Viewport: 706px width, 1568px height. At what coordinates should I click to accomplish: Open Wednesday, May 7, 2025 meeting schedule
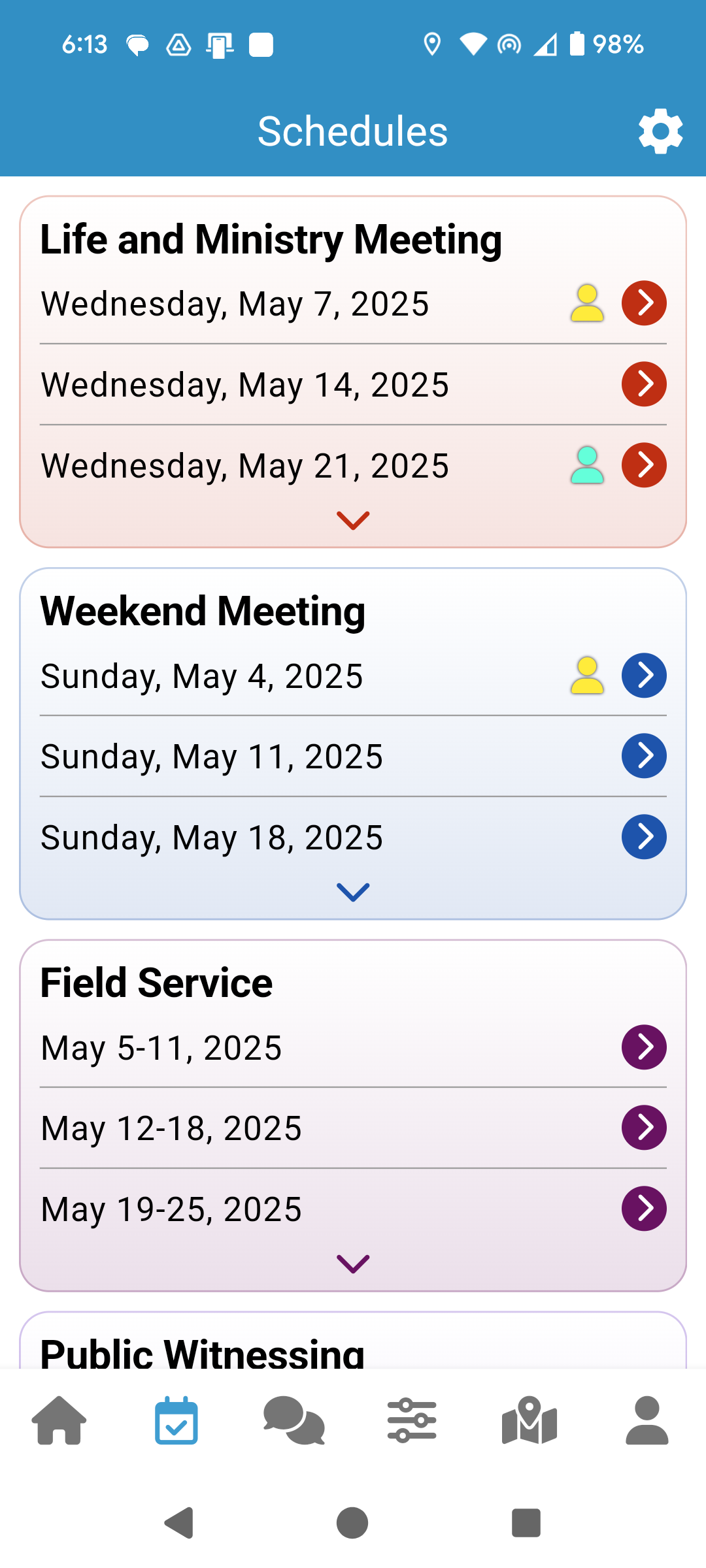point(353,304)
